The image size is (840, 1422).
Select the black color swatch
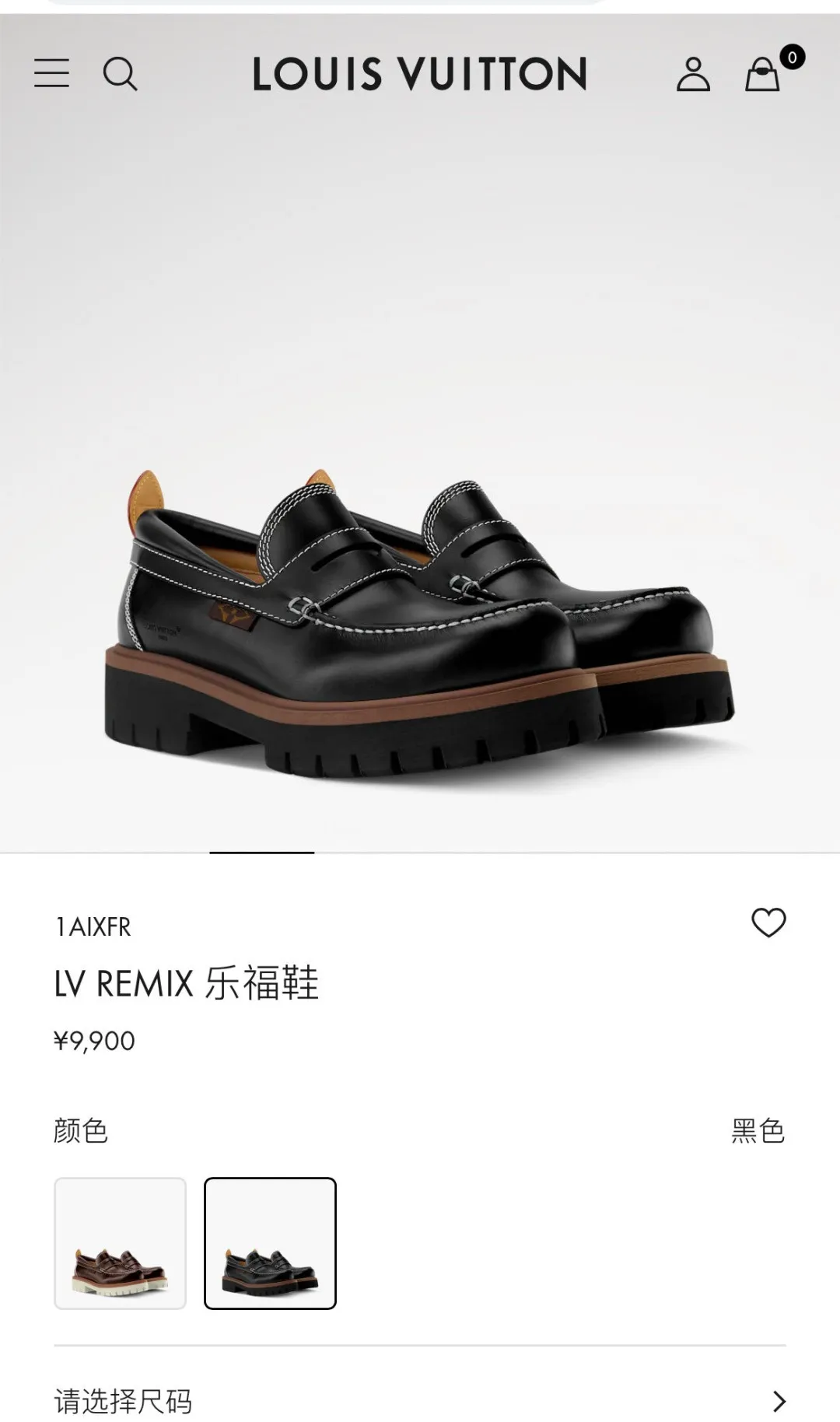(x=270, y=1243)
